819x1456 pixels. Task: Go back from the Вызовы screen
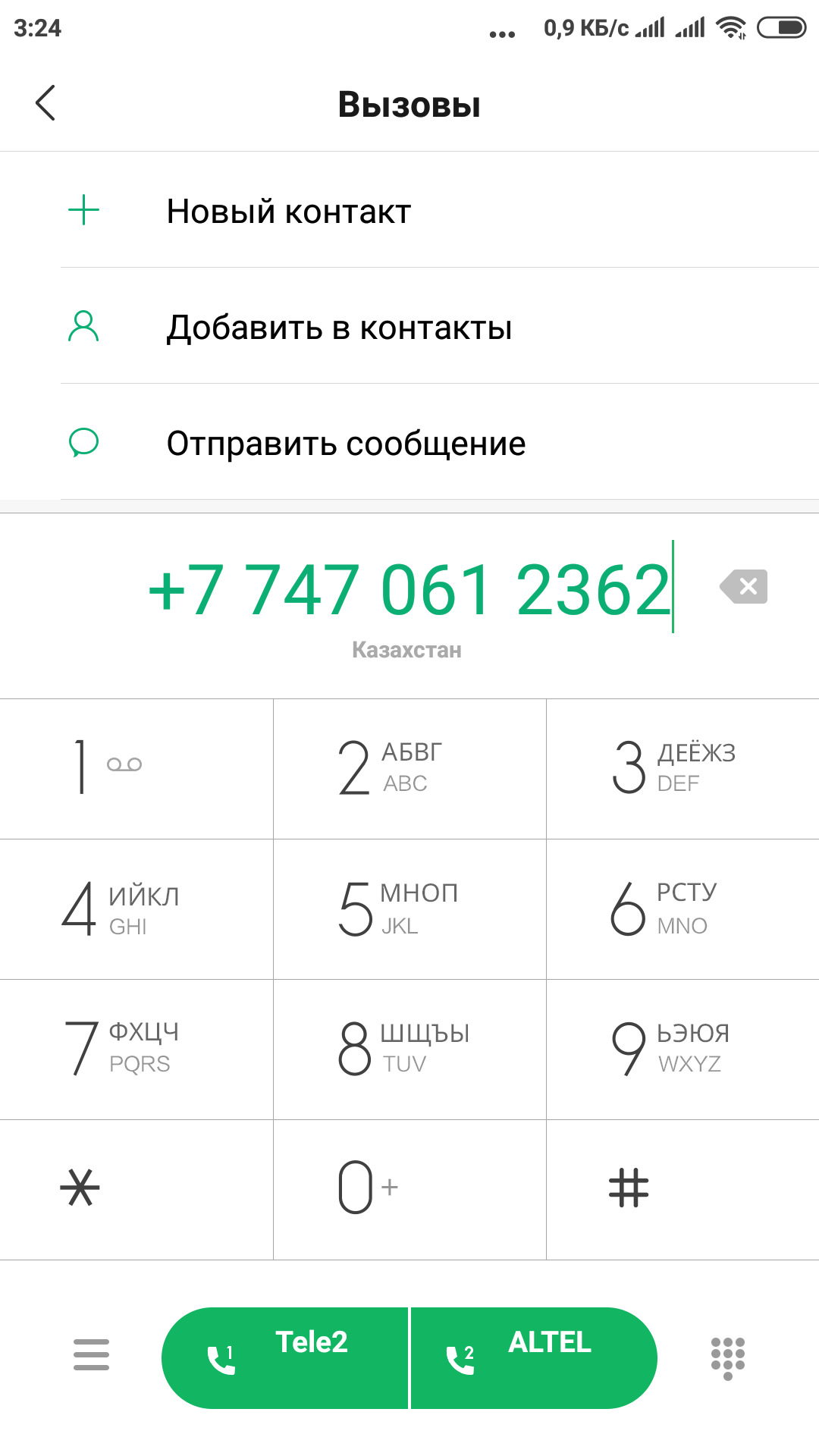[45, 103]
